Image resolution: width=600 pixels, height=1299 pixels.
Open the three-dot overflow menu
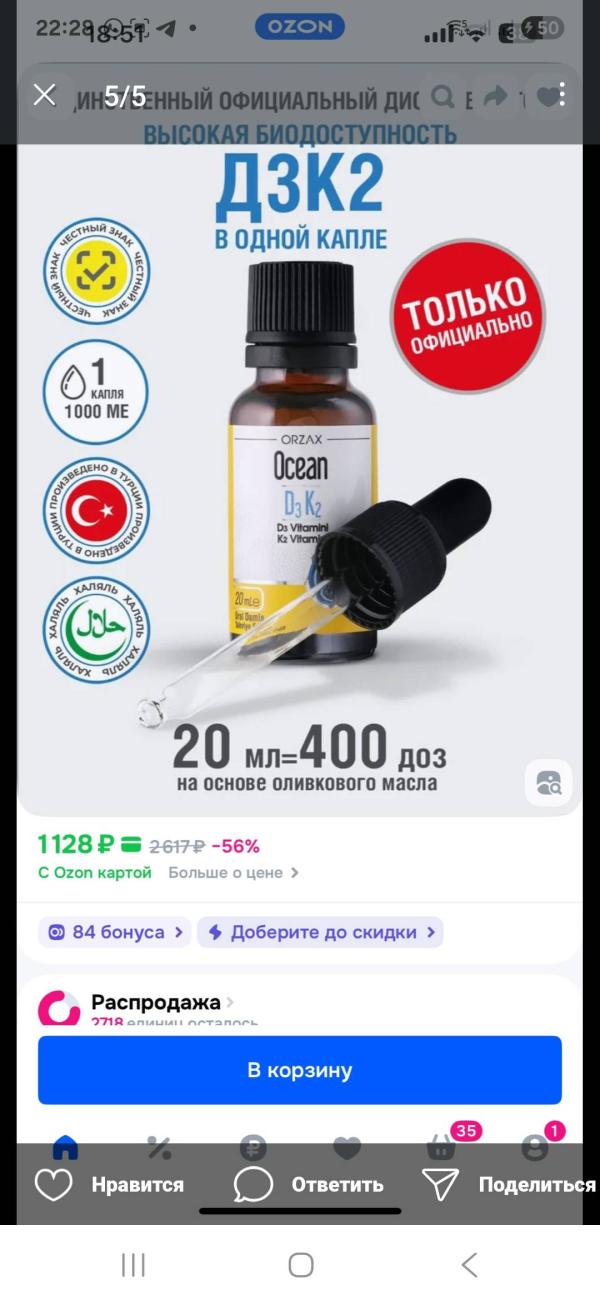pos(563,96)
